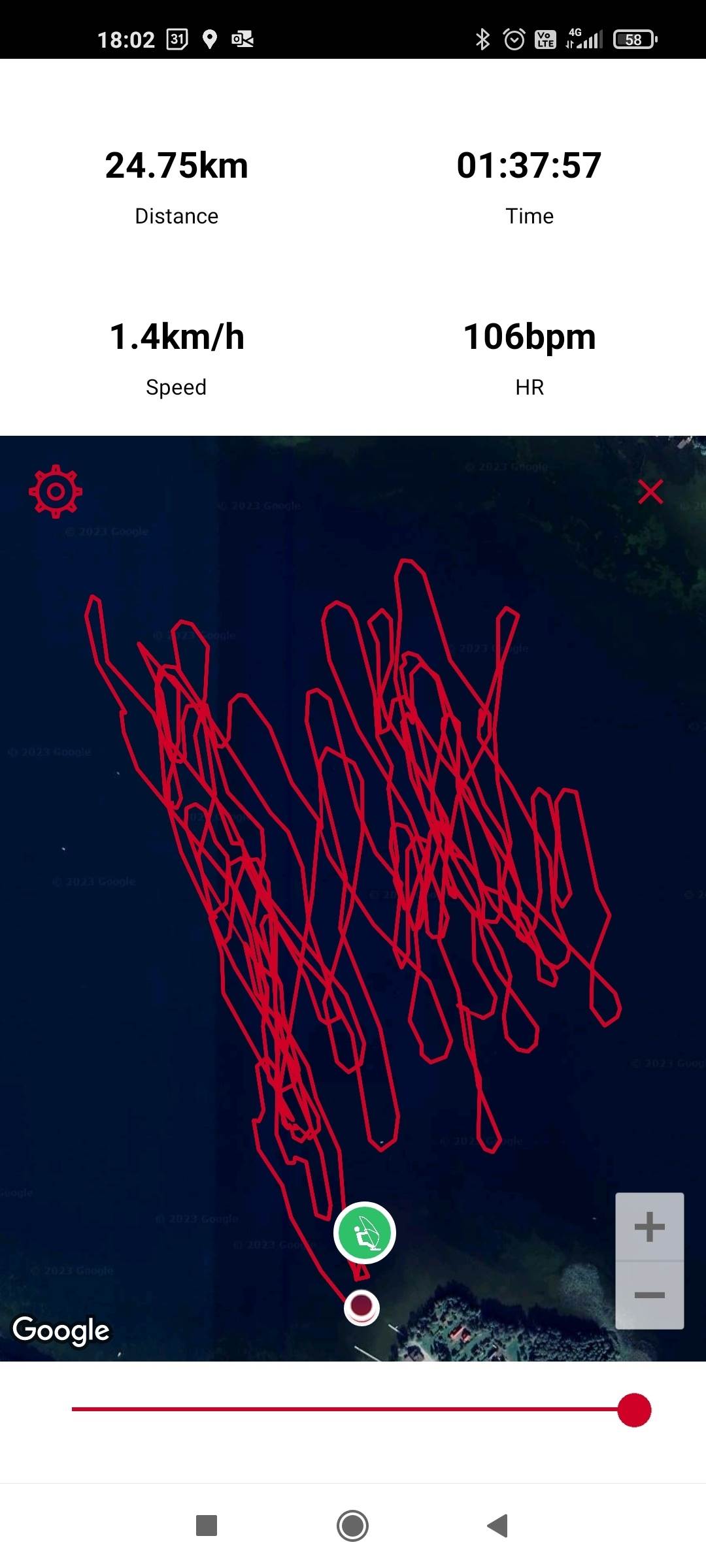The height and width of the screenshot is (1568, 706).
Task: Open recent apps with square button
Action: click(207, 1526)
